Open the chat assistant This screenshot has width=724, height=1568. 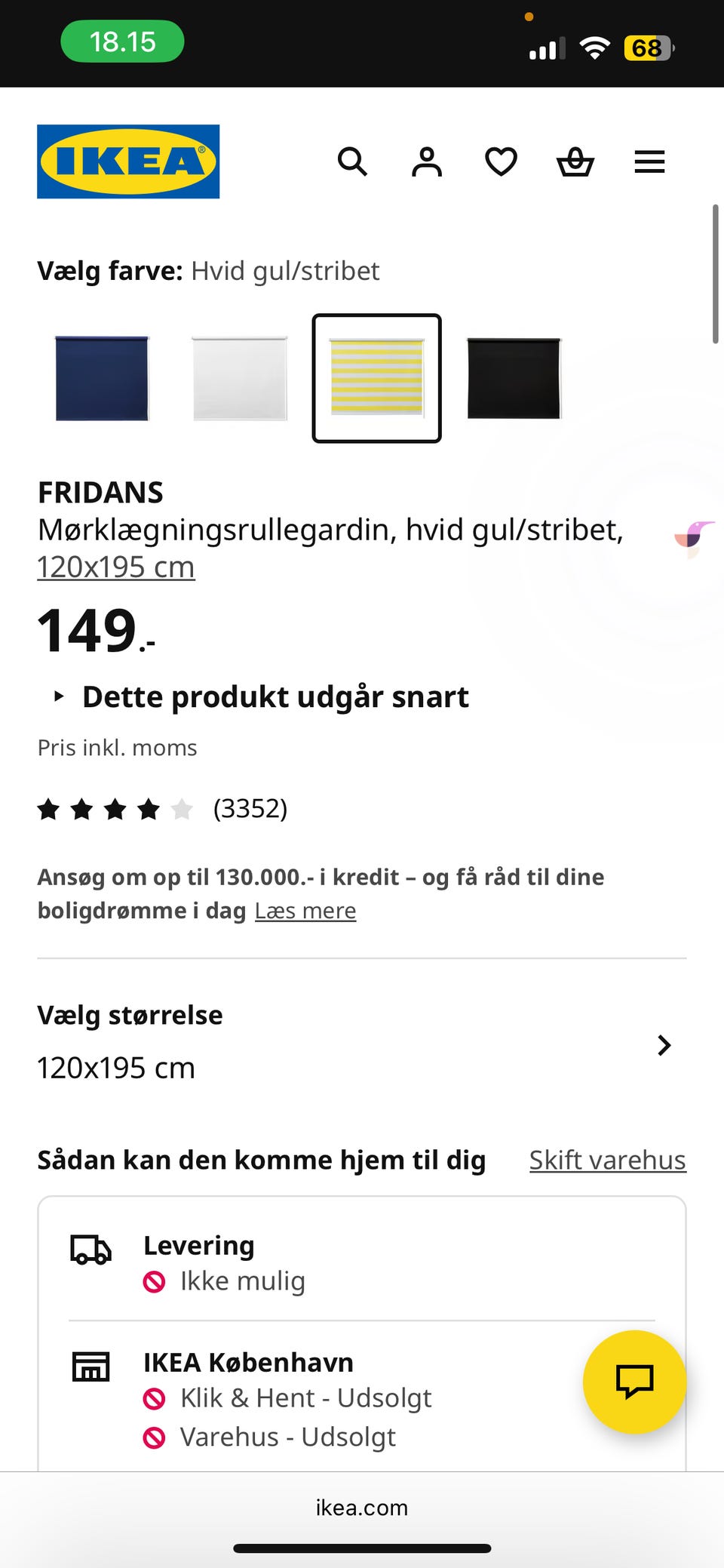click(x=636, y=1382)
